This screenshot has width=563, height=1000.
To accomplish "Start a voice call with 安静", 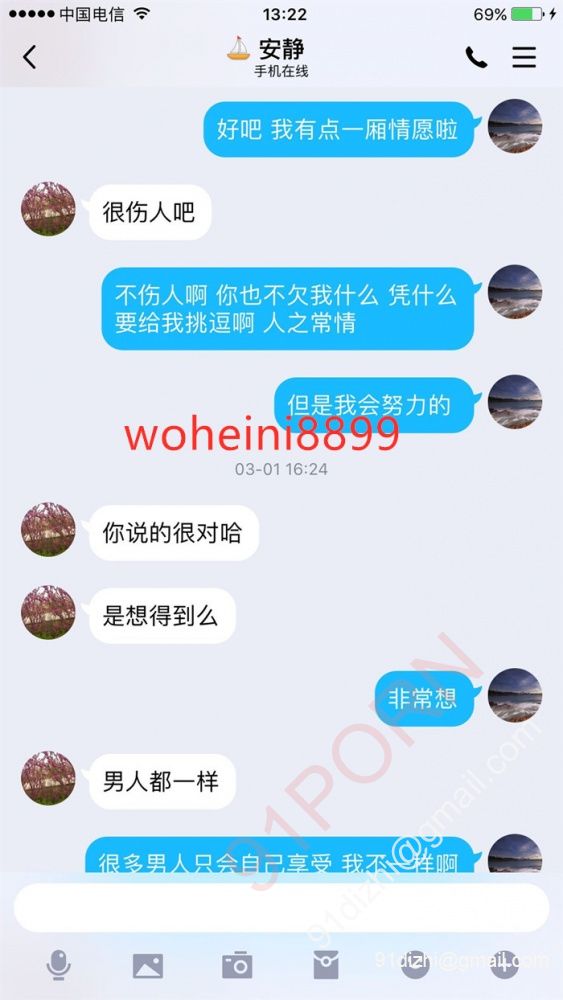I will (x=476, y=57).
